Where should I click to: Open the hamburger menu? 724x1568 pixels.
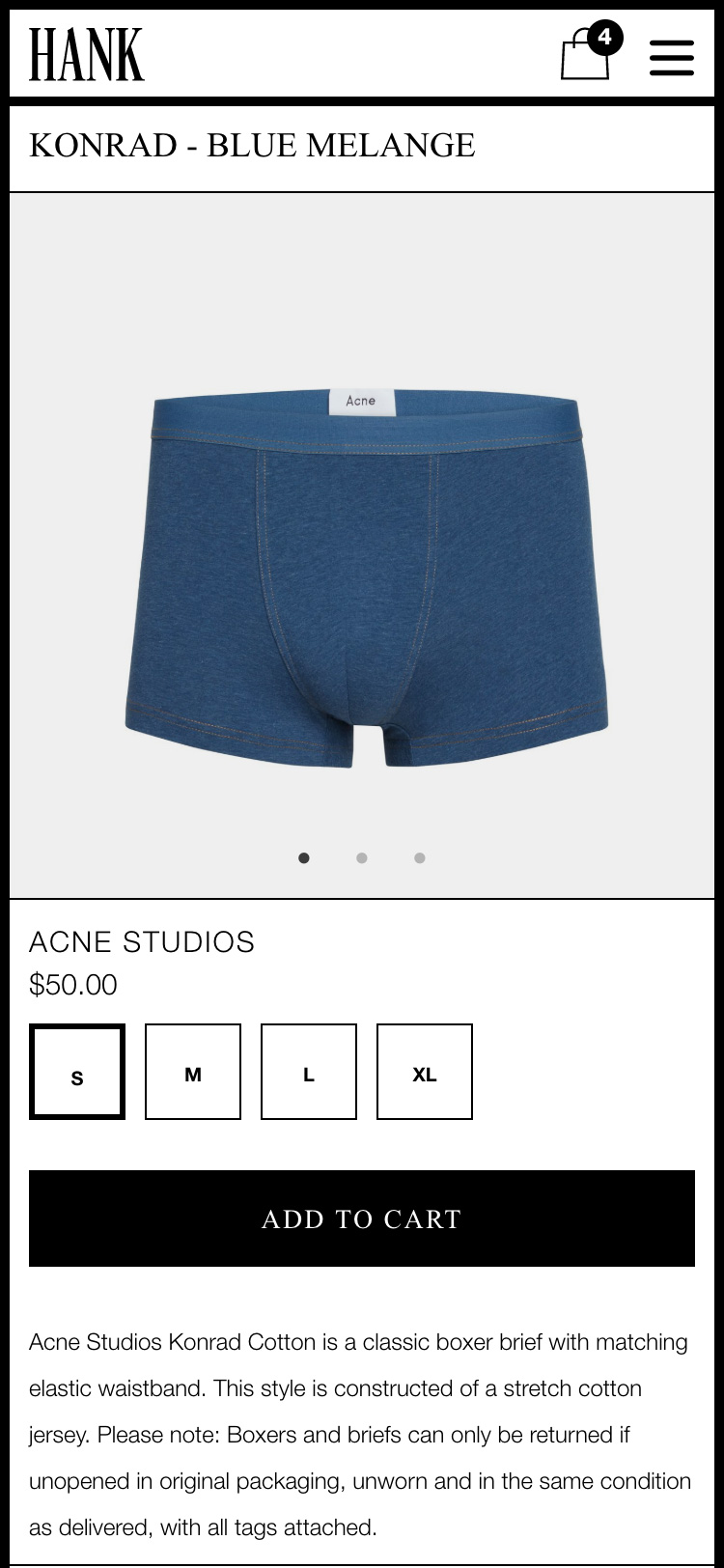click(671, 57)
